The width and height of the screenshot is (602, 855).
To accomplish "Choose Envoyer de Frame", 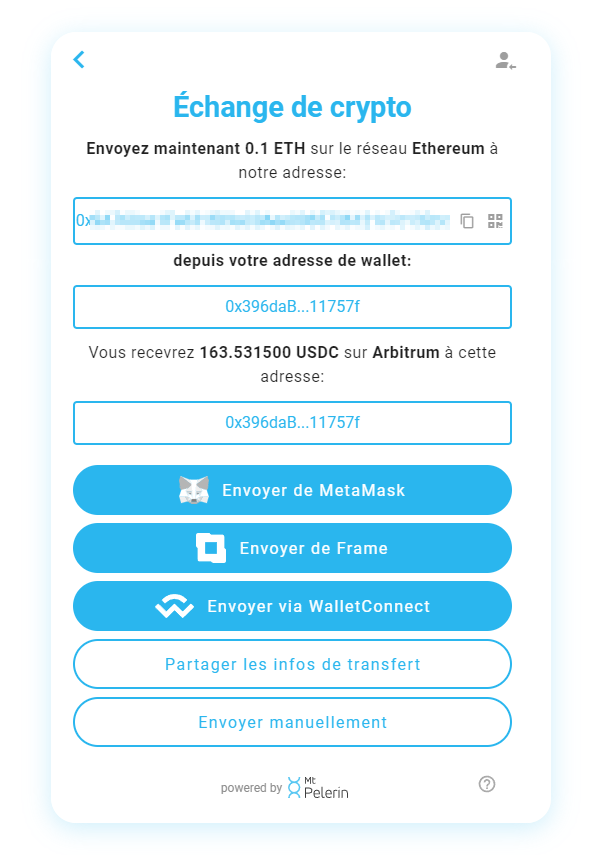I will pyautogui.click(x=292, y=548).
